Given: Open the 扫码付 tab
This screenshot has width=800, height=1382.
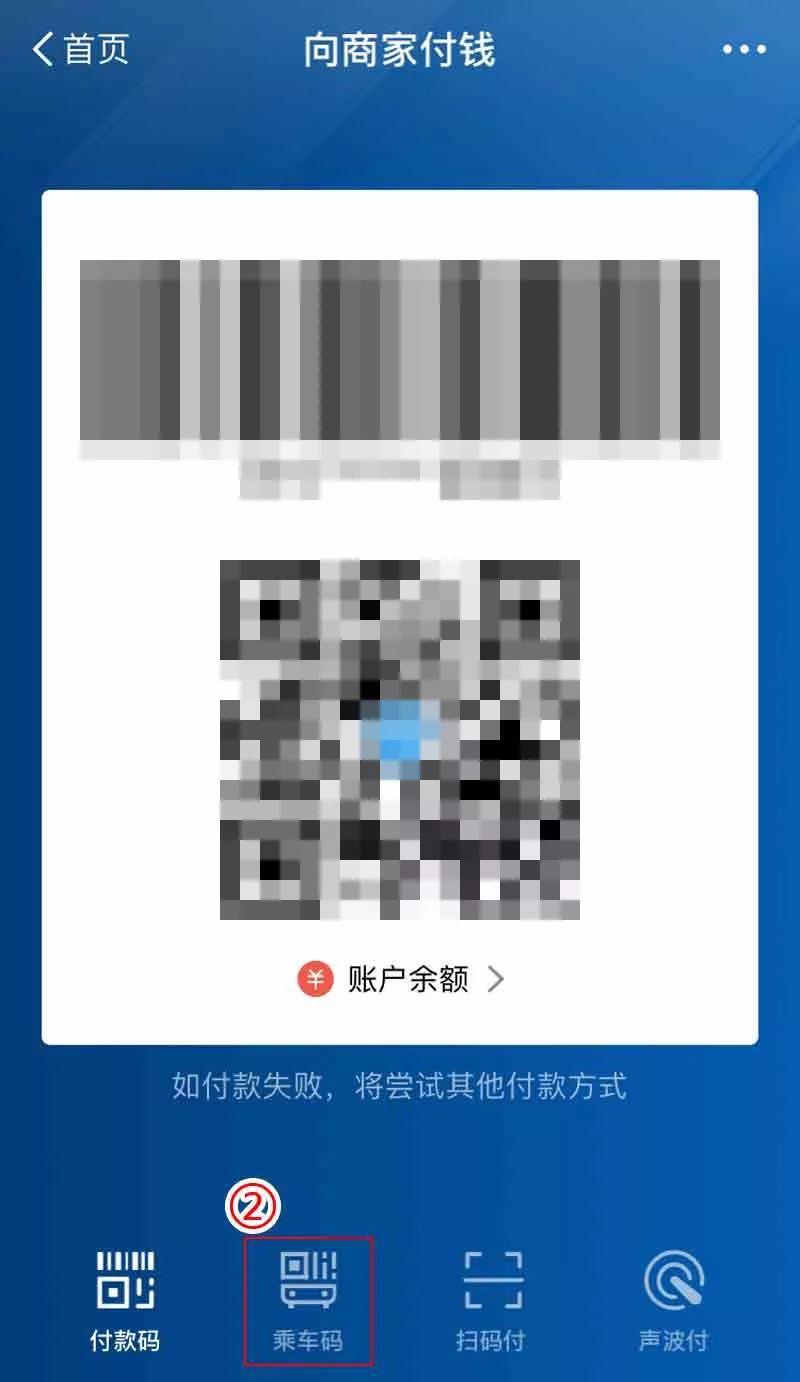Looking at the screenshot, I should point(491,1300).
